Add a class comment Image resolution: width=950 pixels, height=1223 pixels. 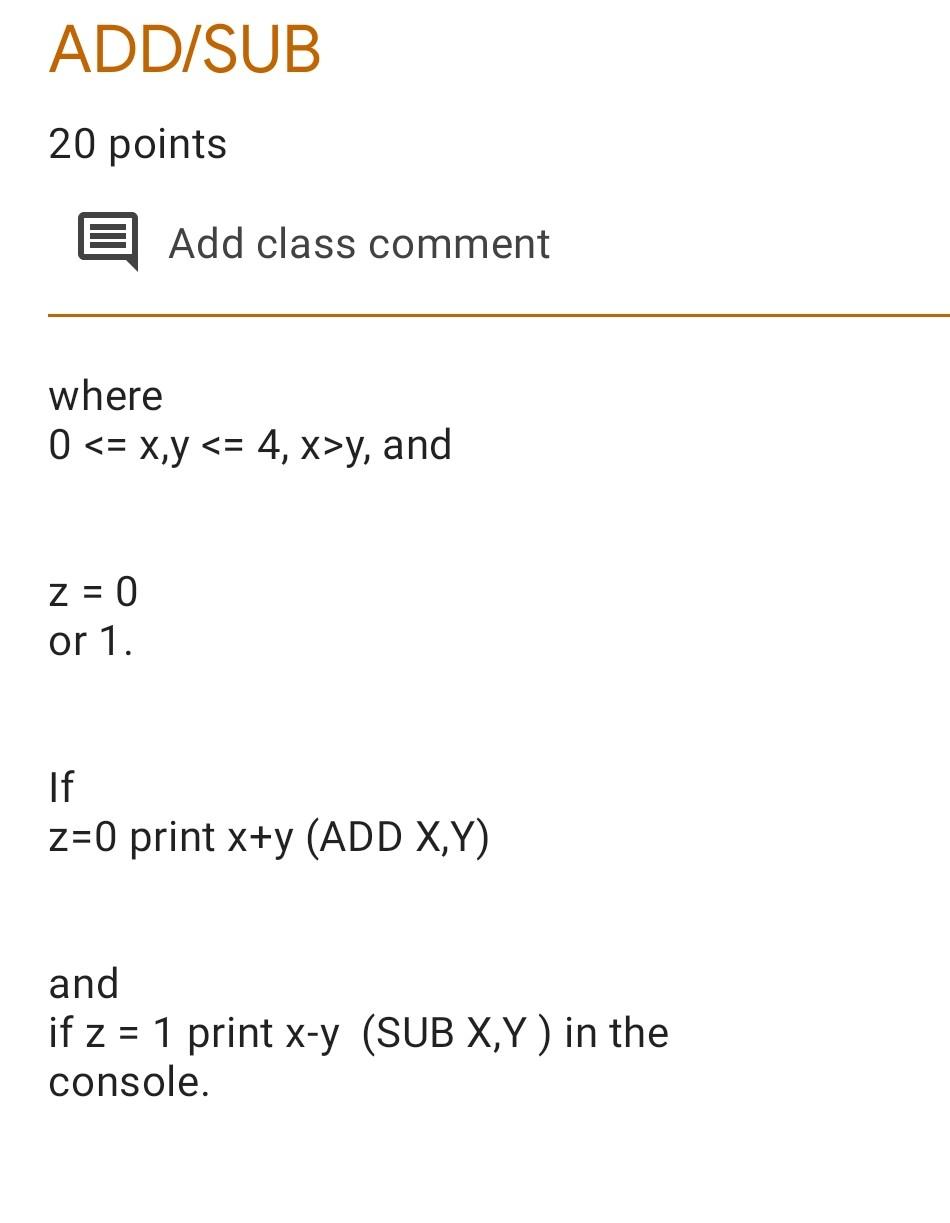coord(358,243)
